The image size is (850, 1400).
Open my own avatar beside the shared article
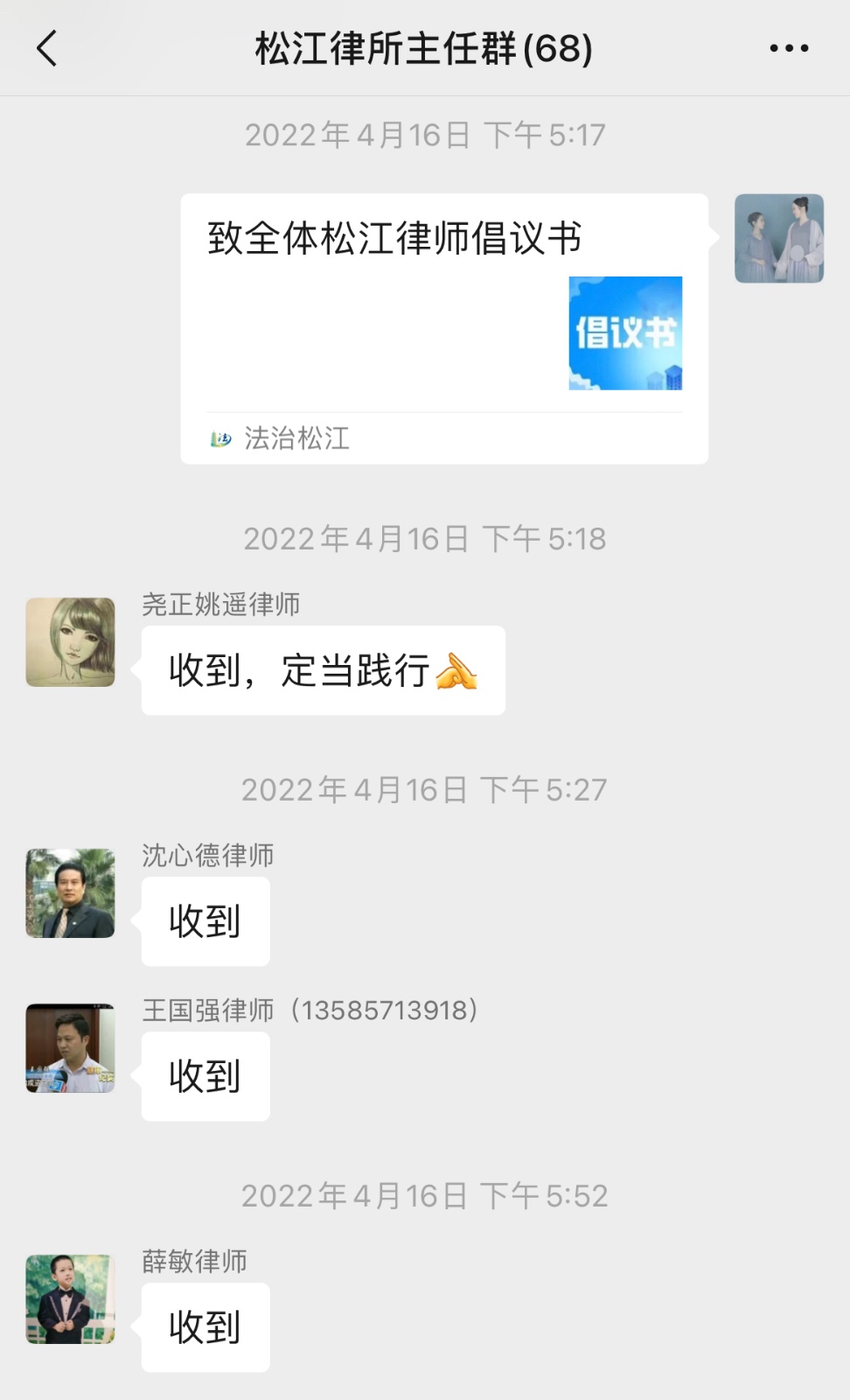778,238
